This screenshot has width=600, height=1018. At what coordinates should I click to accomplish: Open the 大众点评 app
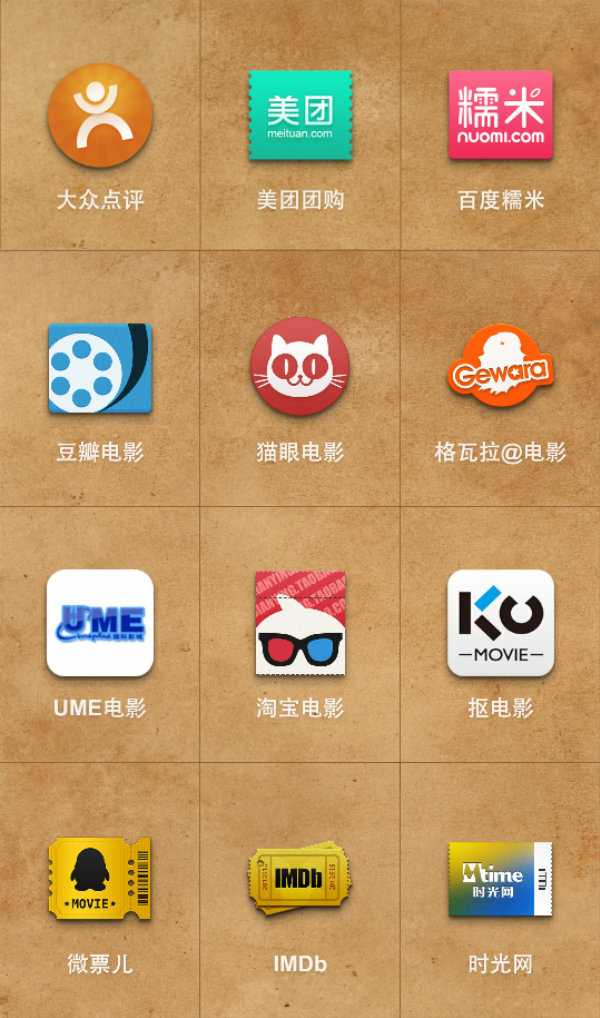100,116
